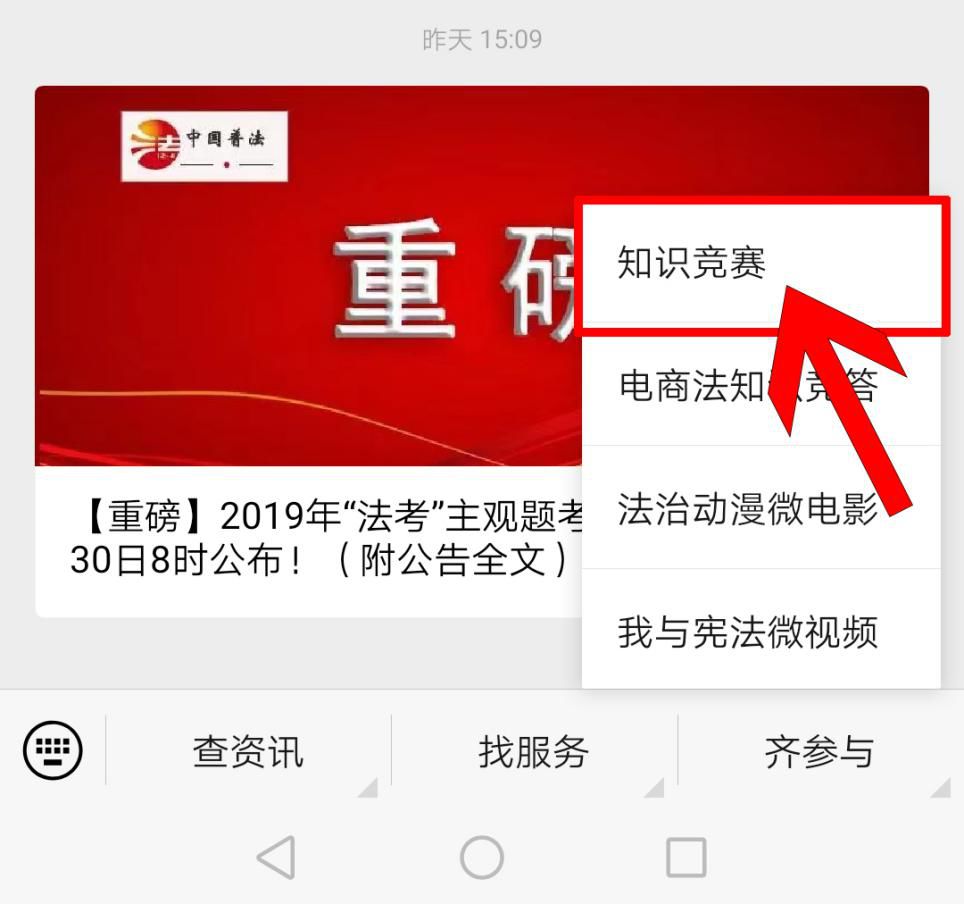Show recent apps

pos(686,857)
